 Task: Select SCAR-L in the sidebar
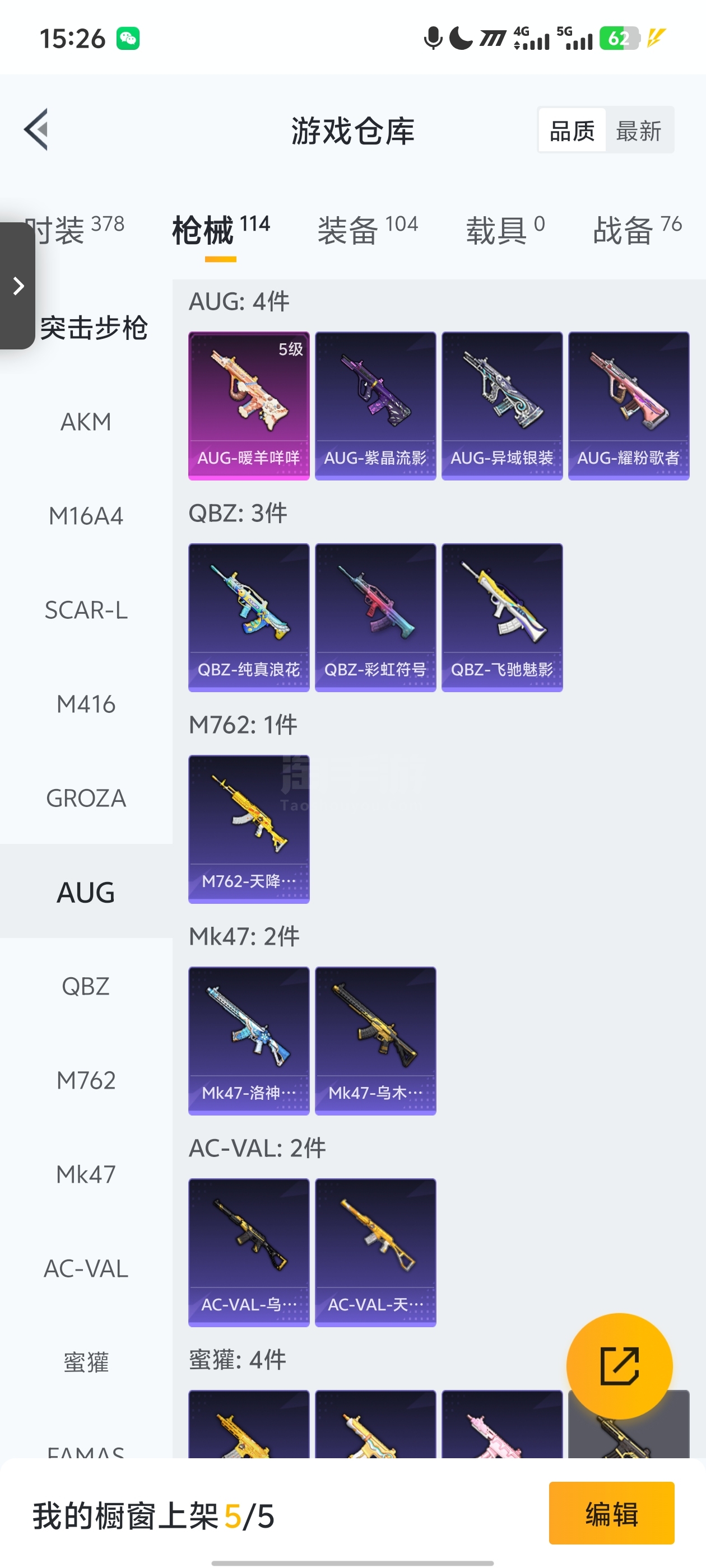click(86, 610)
